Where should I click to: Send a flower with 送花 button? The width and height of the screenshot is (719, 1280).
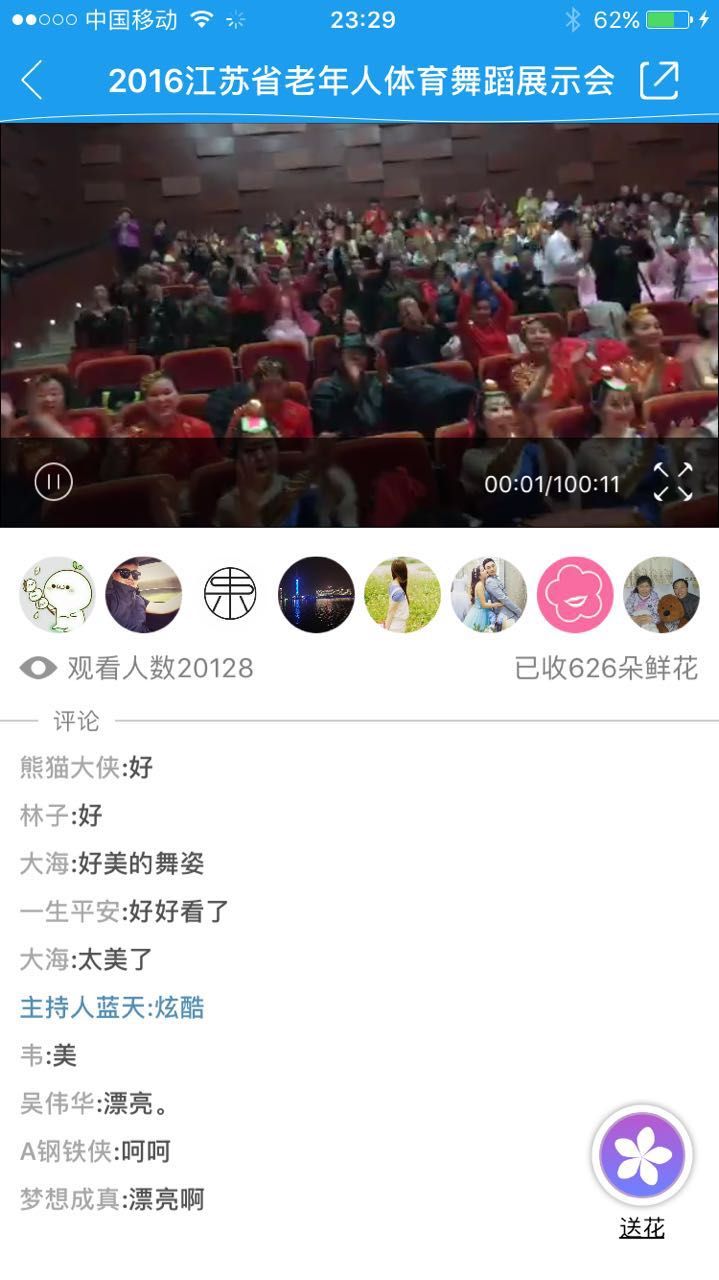tap(642, 1157)
